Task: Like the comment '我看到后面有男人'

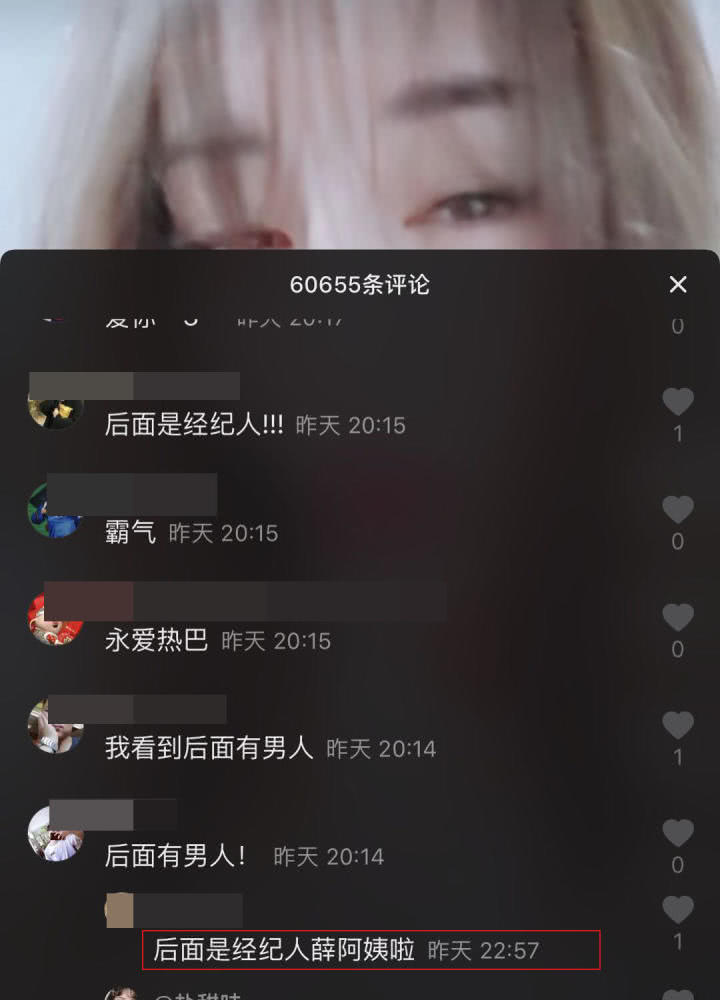Action: [678, 725]
